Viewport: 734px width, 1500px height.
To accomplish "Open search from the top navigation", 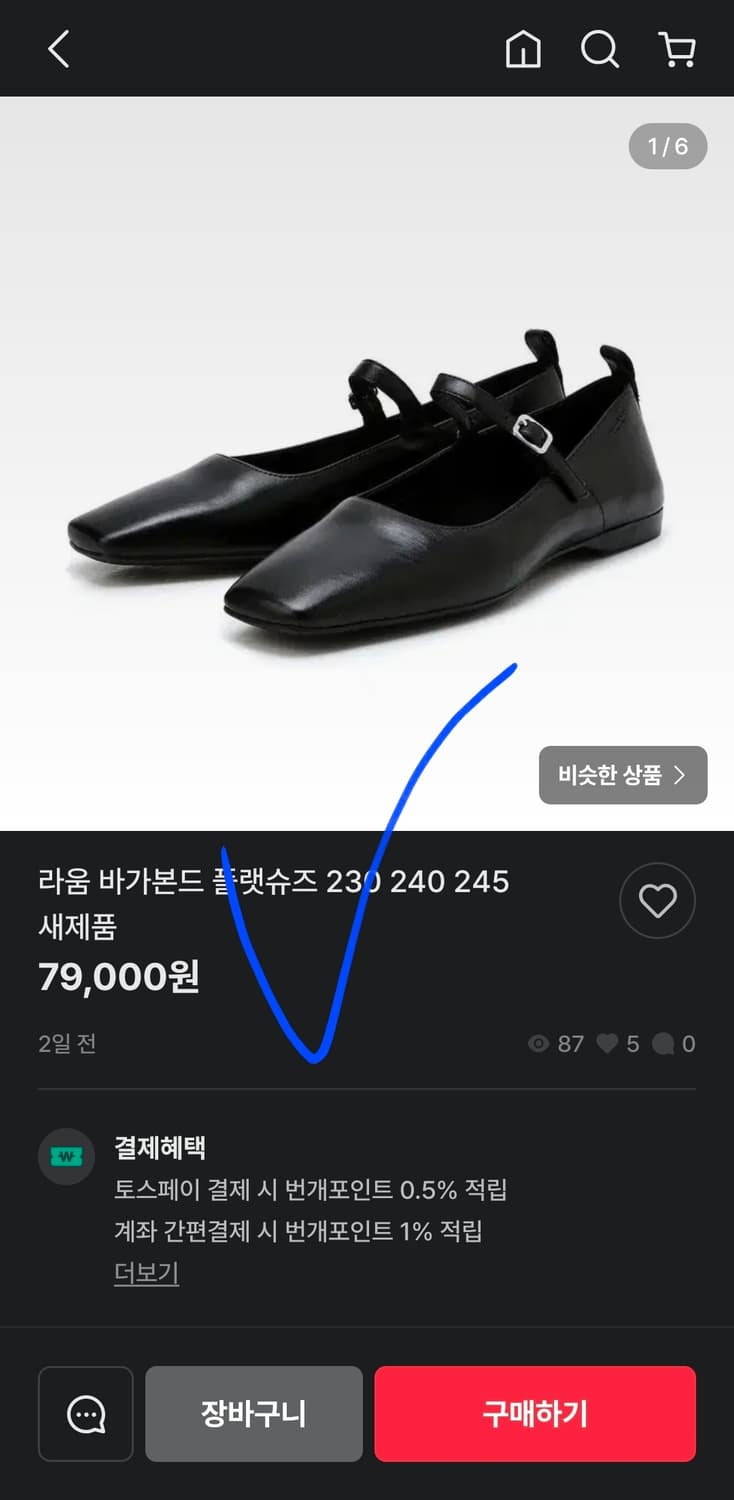I will 599,48.
